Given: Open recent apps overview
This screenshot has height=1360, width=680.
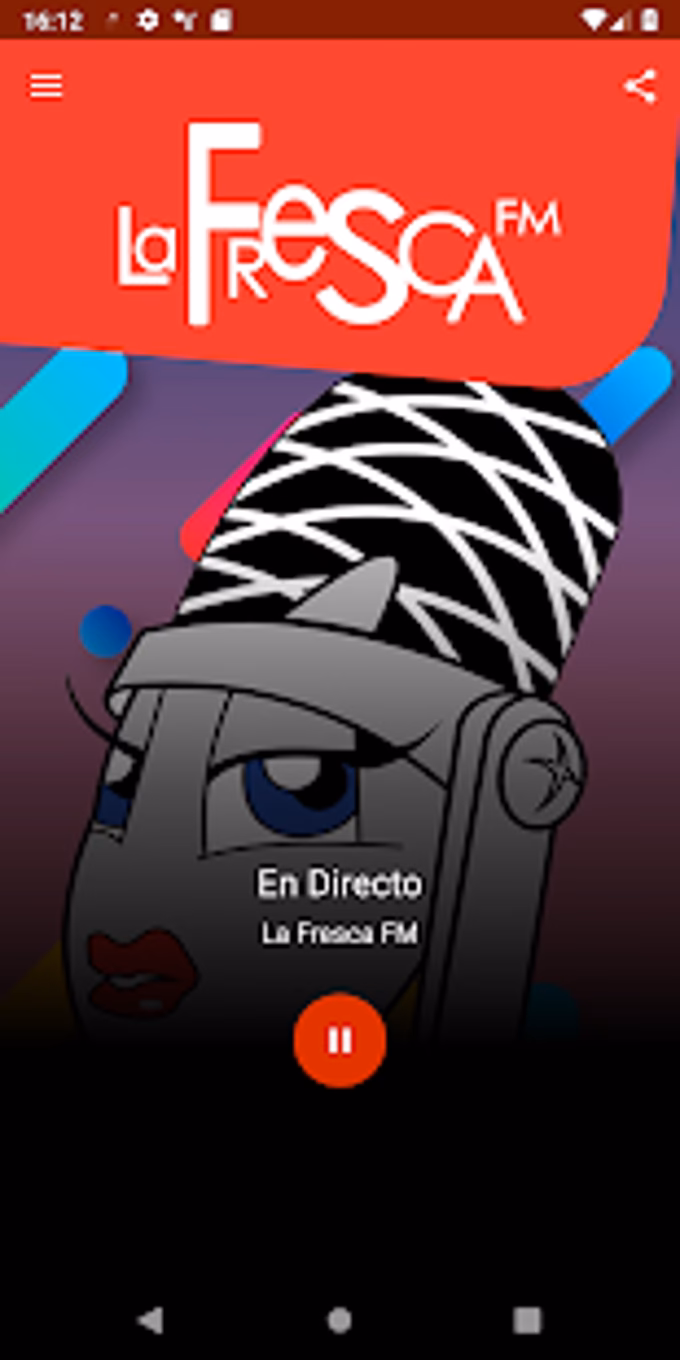Looking at the screenshot, I should (x=528, y=1320).
